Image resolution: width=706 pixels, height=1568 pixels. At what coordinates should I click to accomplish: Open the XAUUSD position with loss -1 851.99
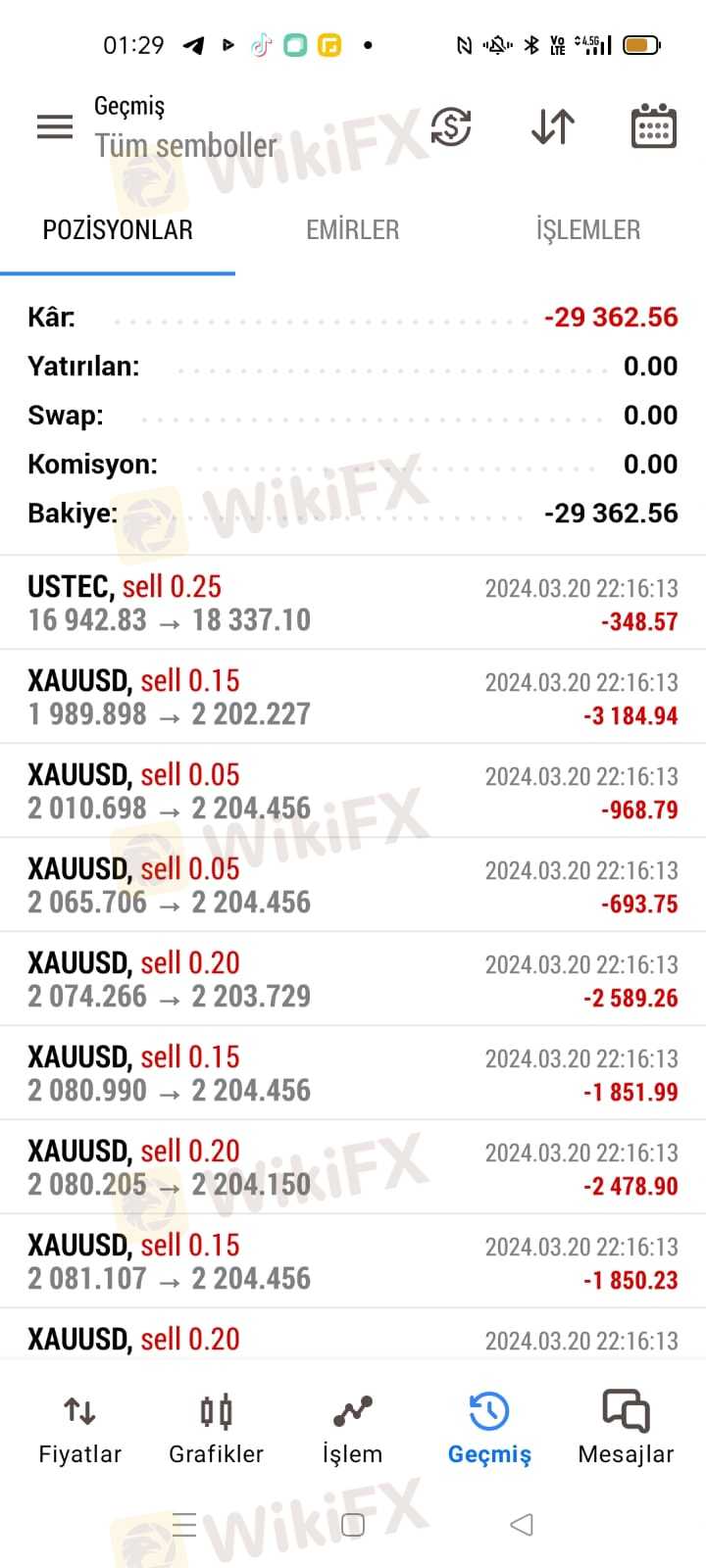[353, 1073]
